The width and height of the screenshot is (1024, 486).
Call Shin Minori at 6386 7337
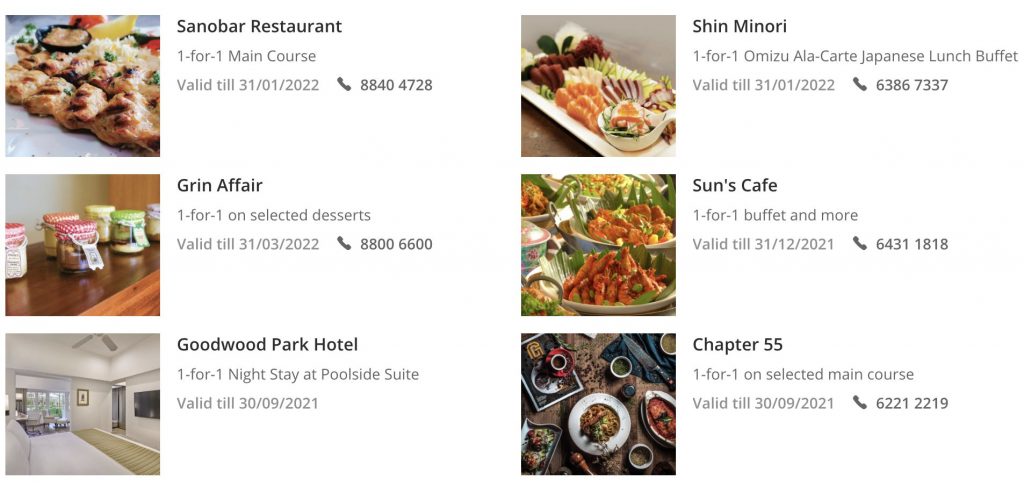click(911, 85)
